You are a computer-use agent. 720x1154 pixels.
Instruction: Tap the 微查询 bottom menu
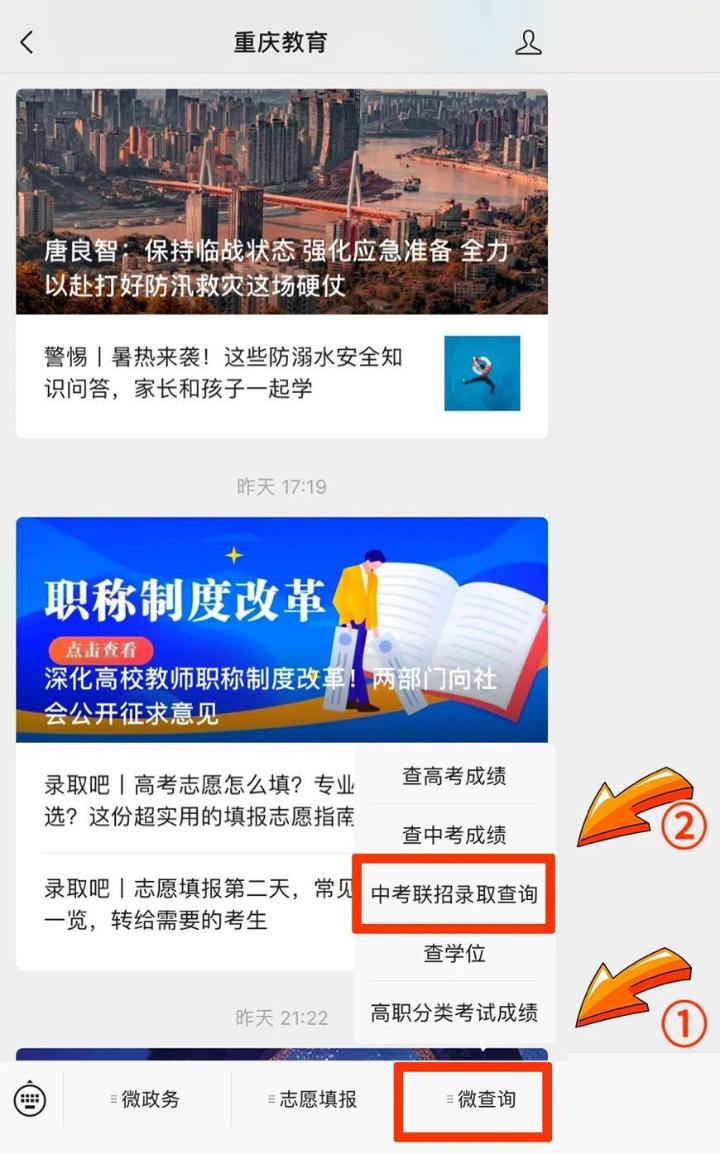(480, 1099)
